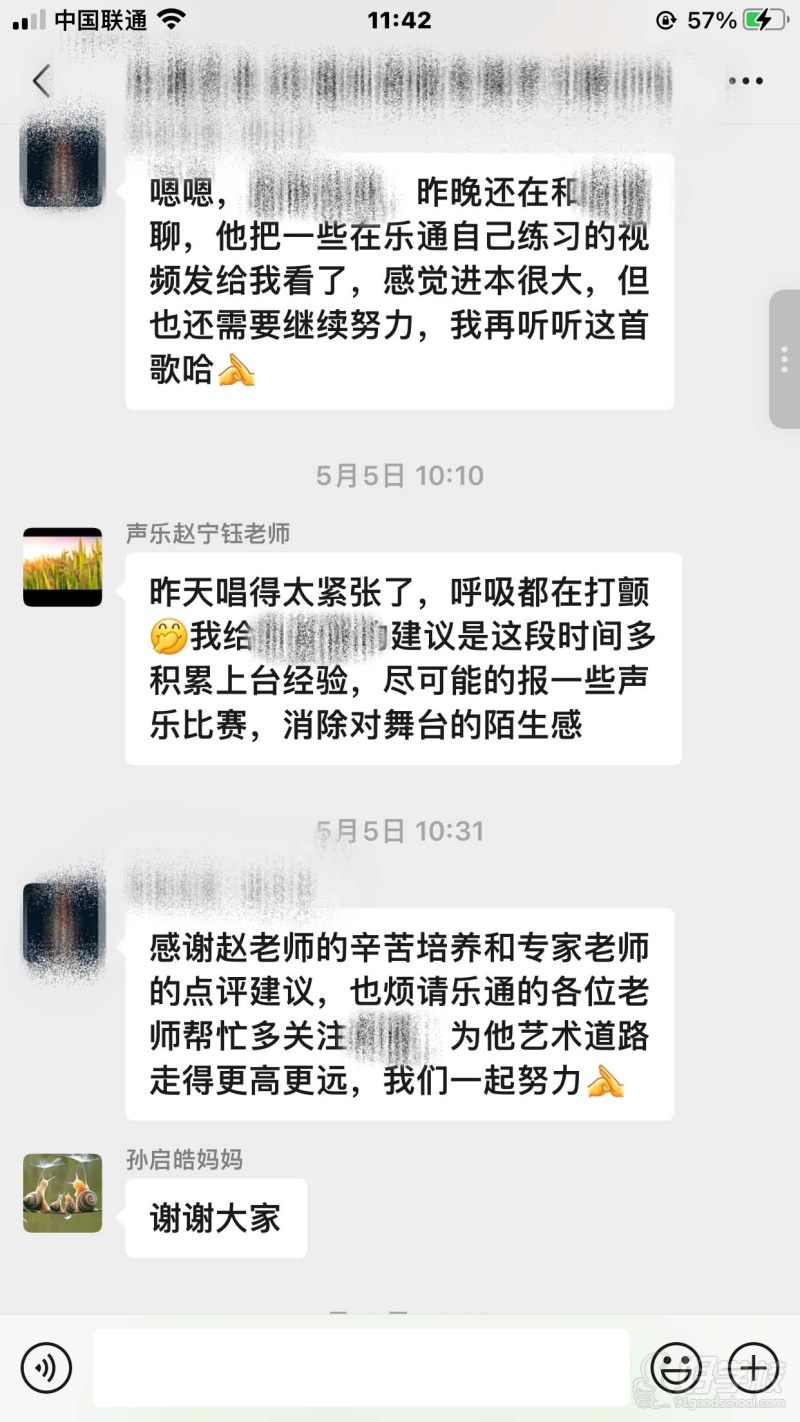
Task: Tap the name label 孙启皓妈妈
Action: tap(183, 1159)
